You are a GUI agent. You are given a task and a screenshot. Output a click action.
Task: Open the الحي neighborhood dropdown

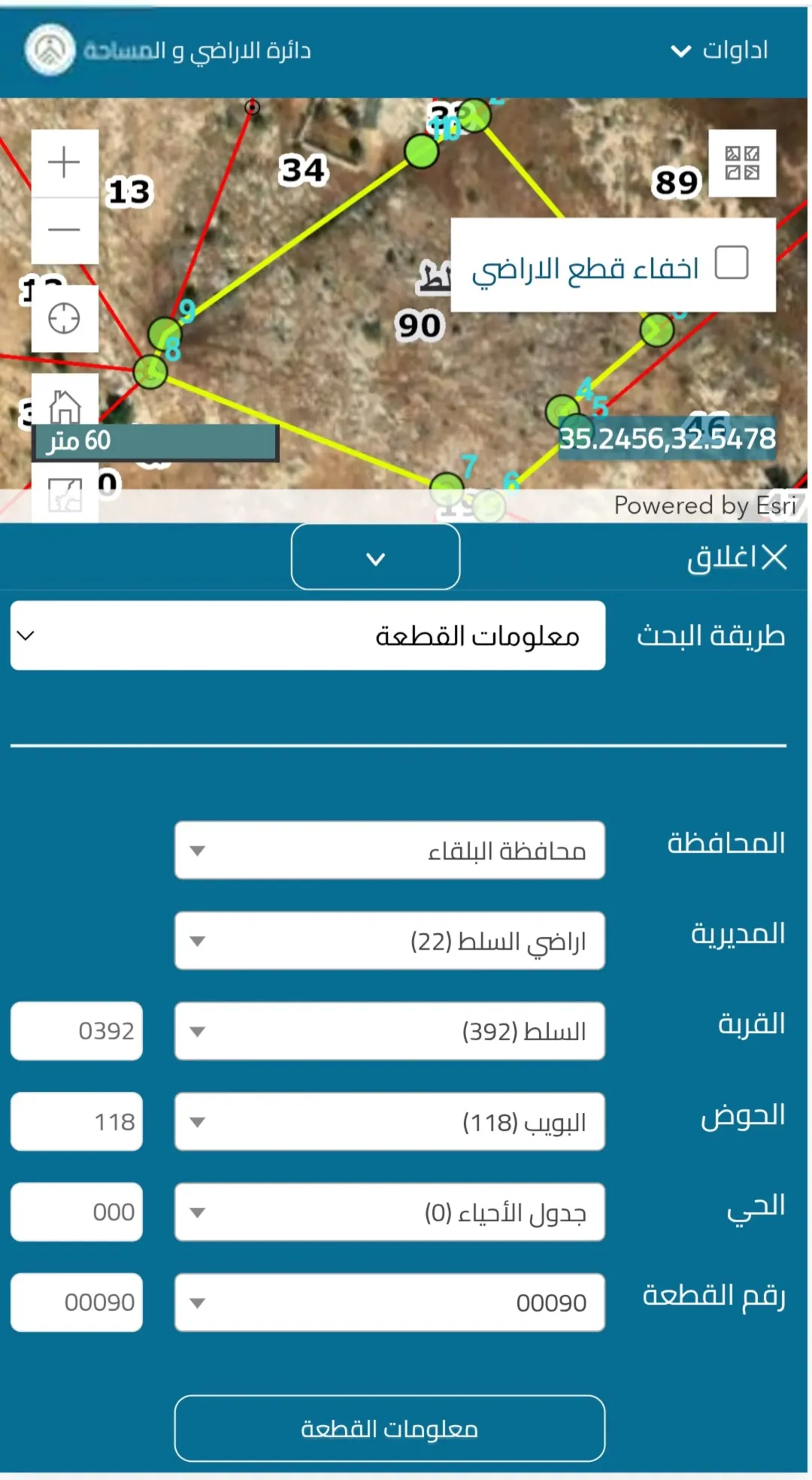coord(389,1212)
